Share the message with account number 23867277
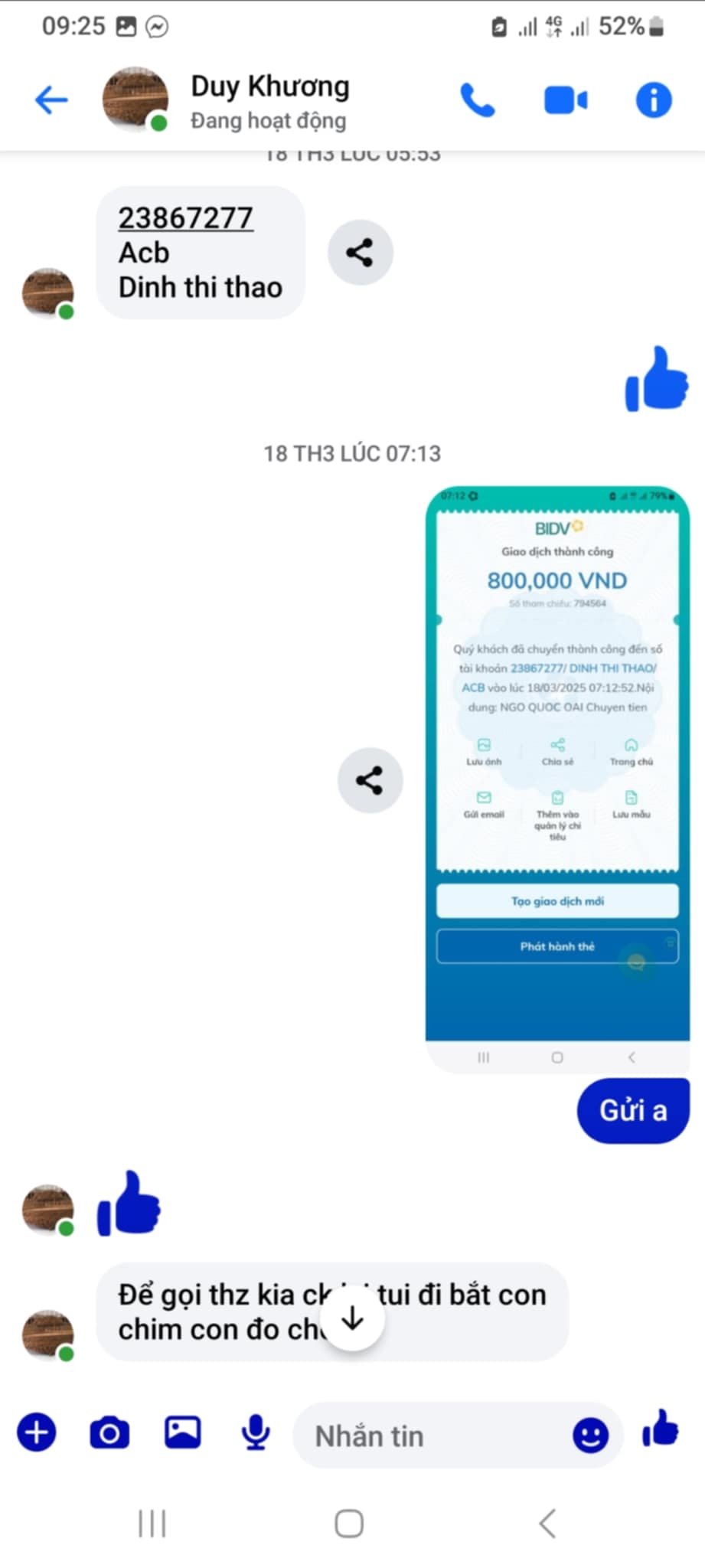Viewport: 705px width, 1568px height. [x=360, y=253]
